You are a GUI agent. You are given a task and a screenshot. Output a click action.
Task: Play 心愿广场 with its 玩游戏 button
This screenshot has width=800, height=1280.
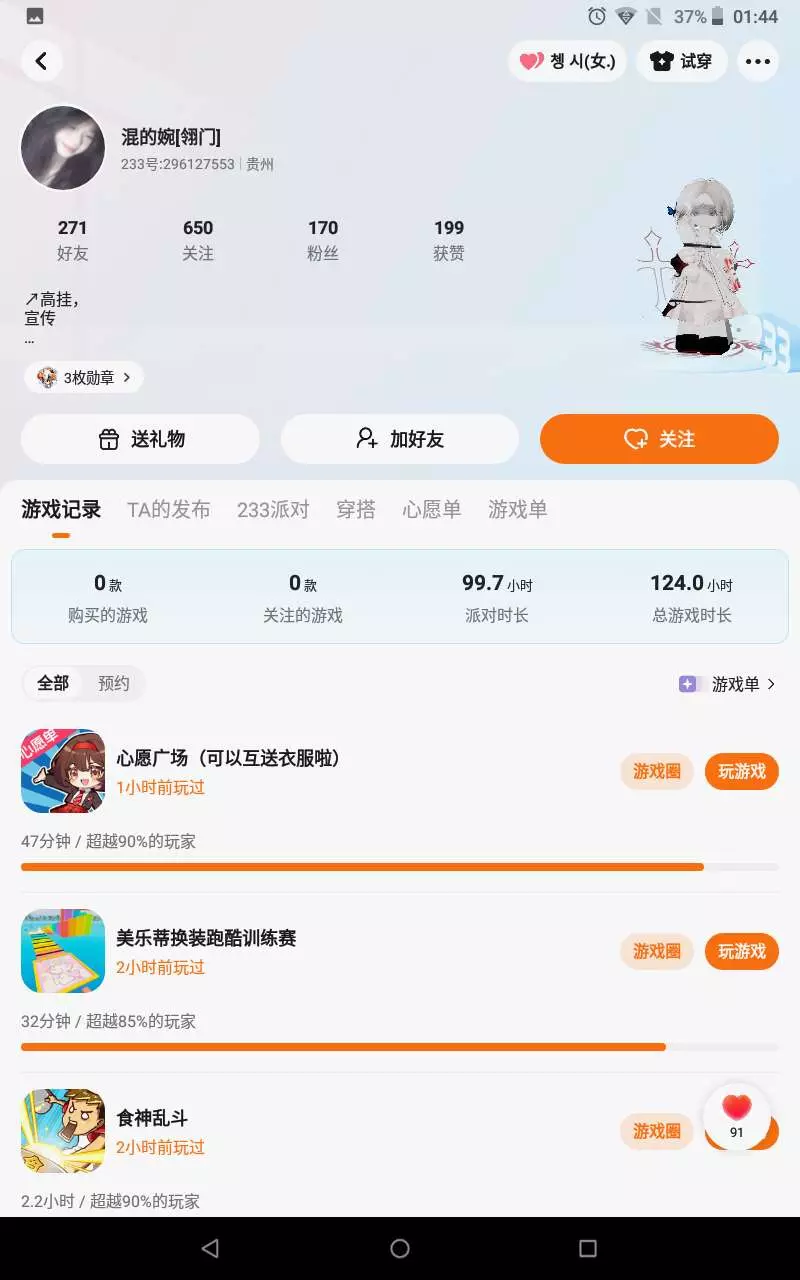click(x=742, y=771)
